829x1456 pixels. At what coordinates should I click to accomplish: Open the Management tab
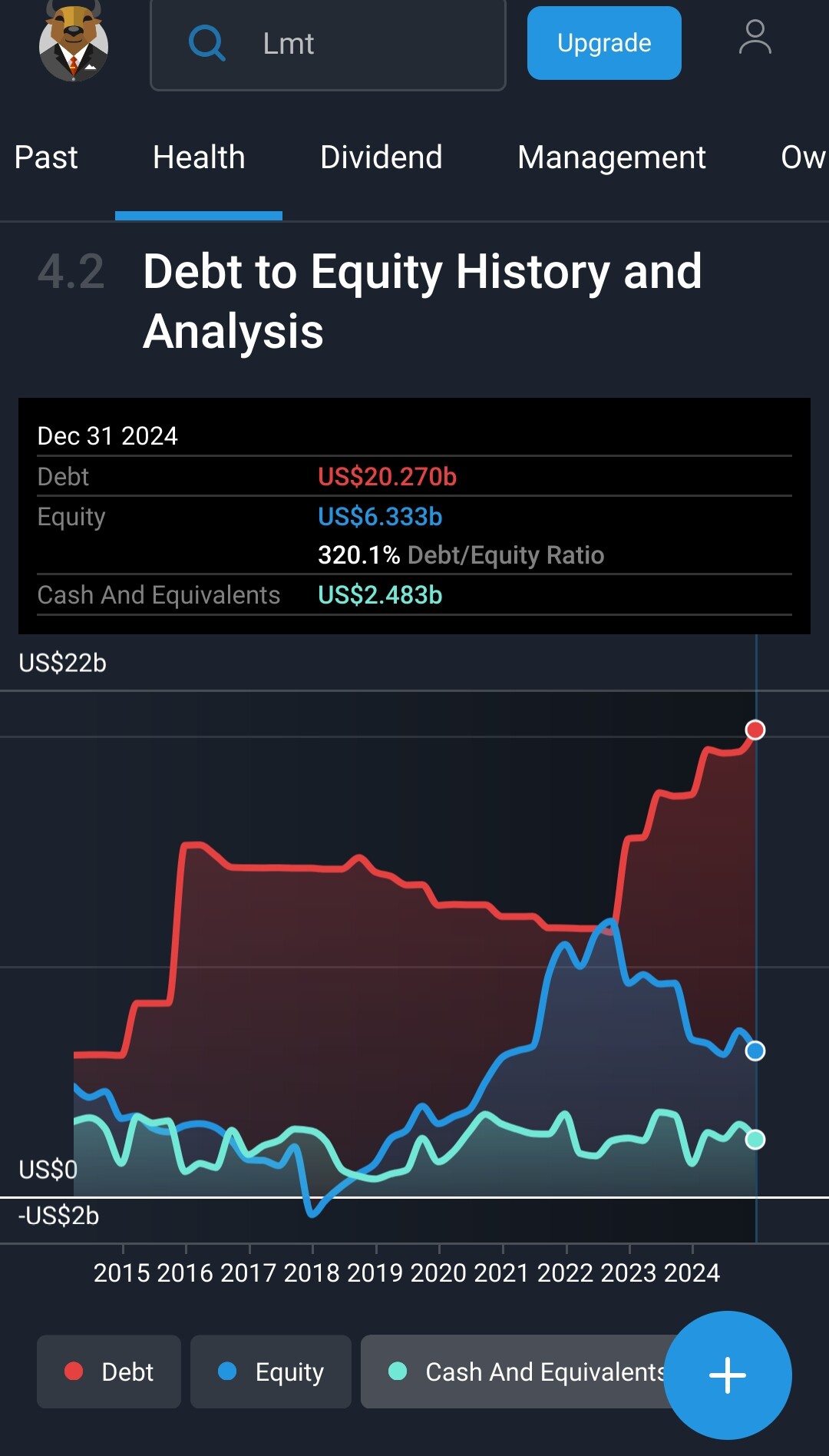click(611, 157)
